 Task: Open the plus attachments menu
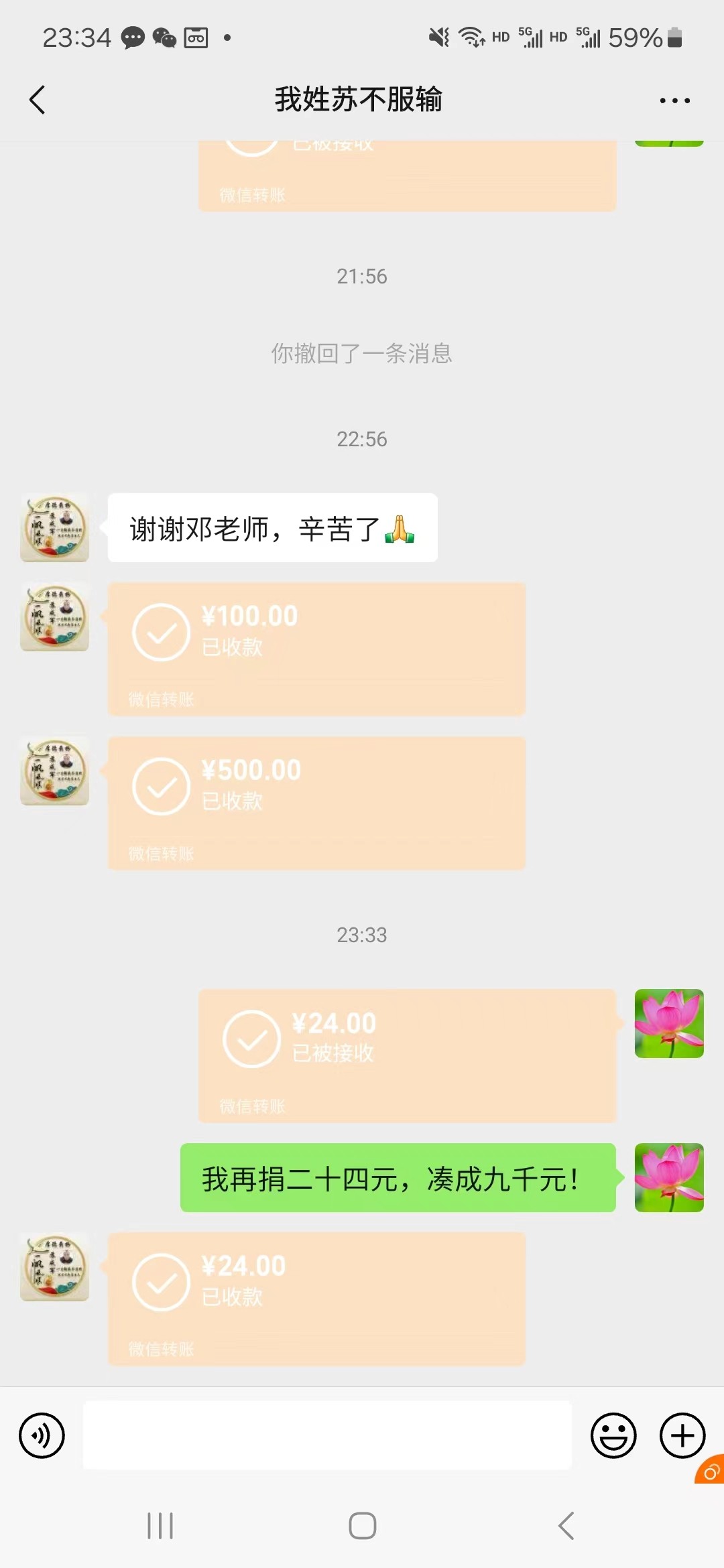(x=682, y=1435)
